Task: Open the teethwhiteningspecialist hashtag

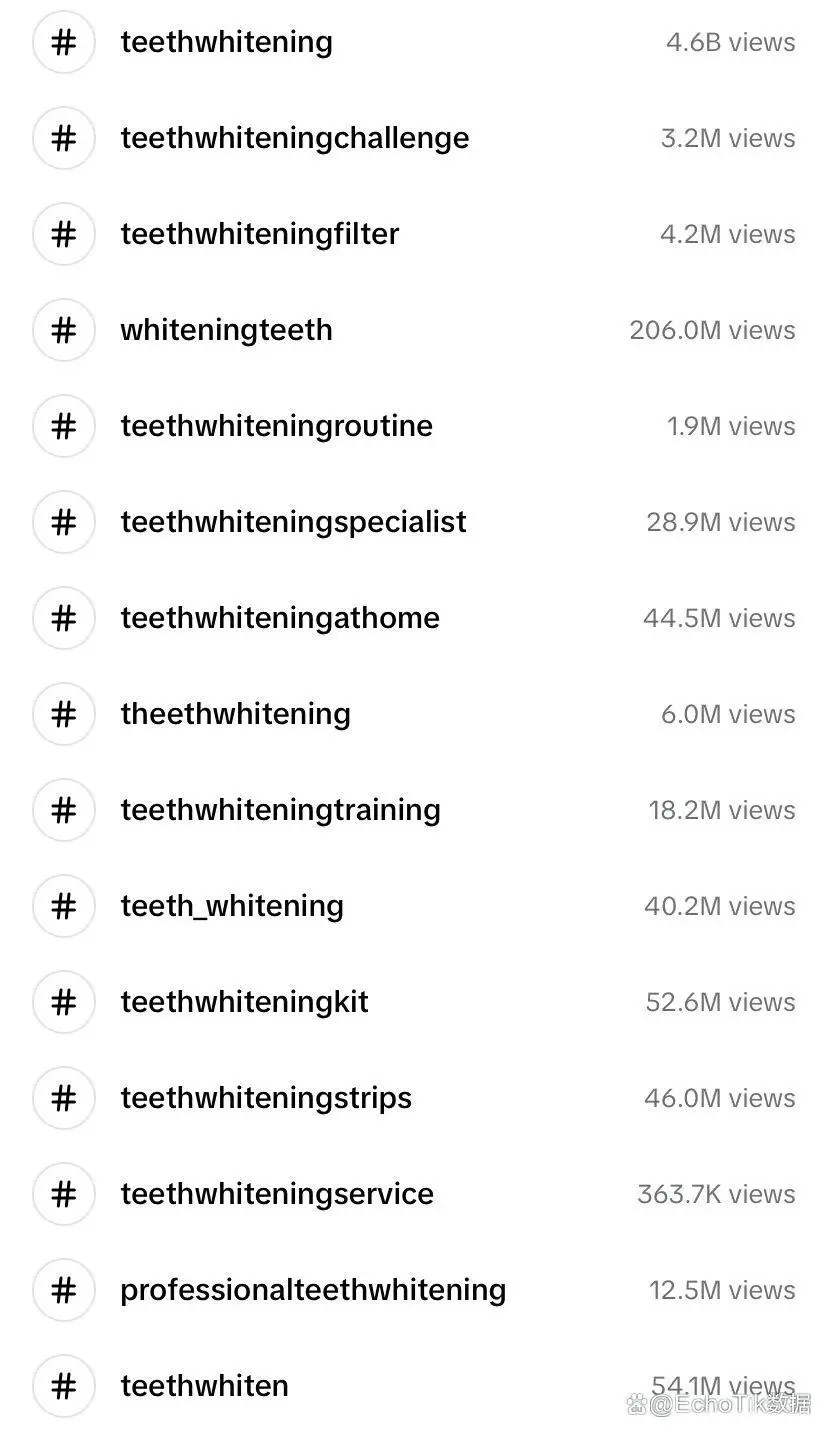Action: click(414, 522)
